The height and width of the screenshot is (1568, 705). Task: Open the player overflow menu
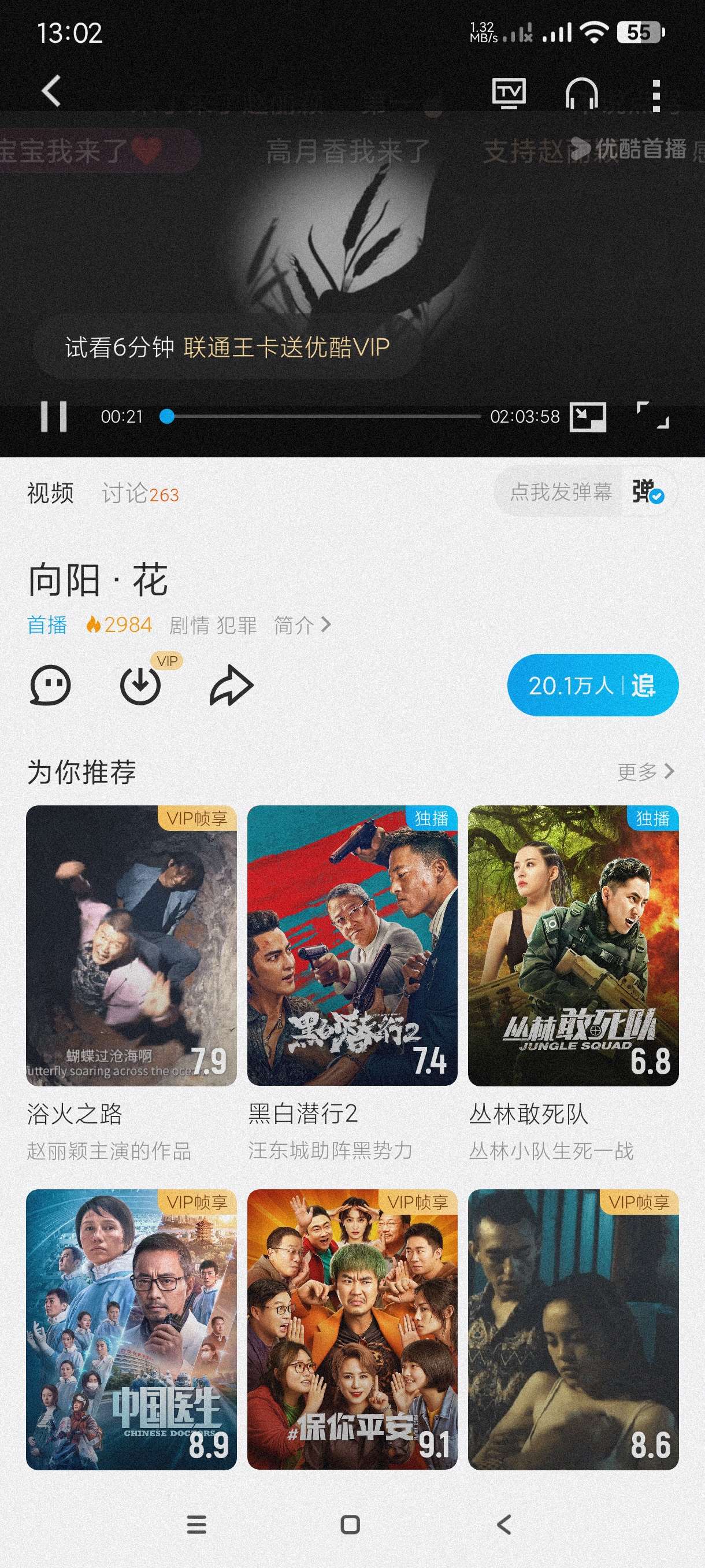656,95
